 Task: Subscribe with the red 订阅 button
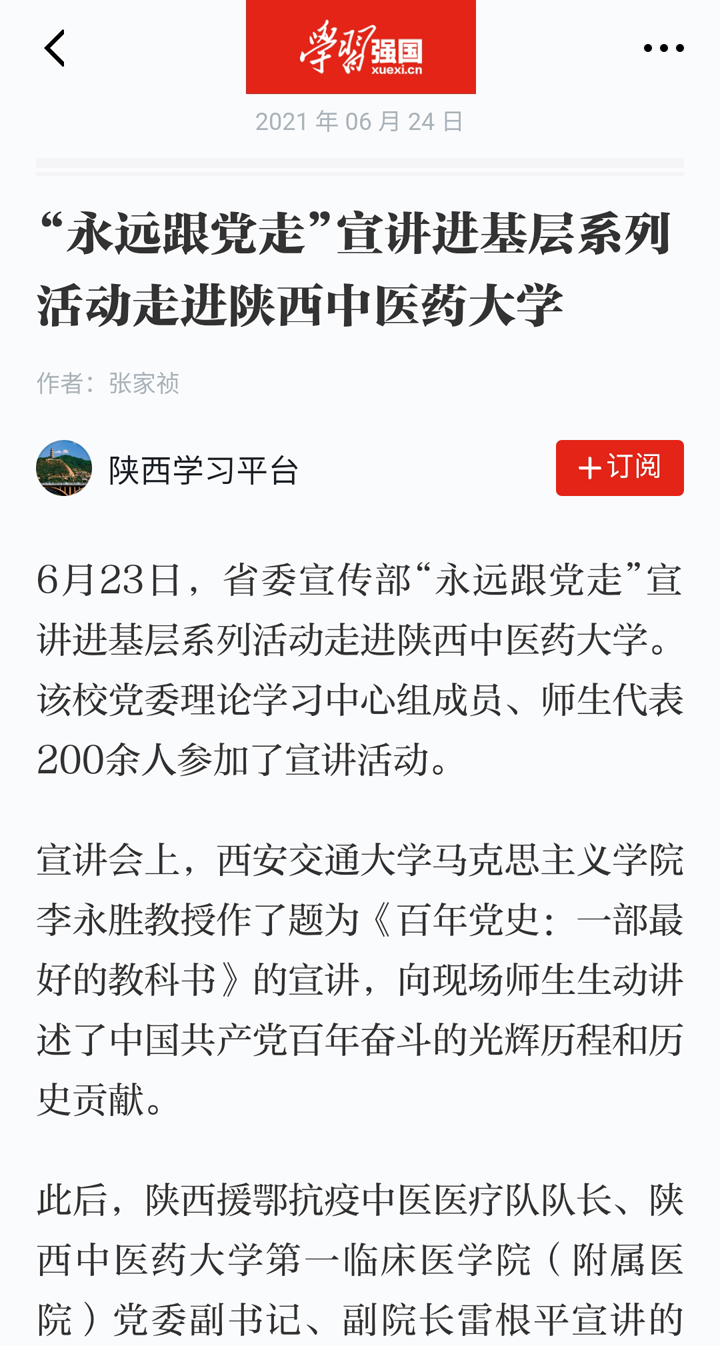(x=619, y=467)
